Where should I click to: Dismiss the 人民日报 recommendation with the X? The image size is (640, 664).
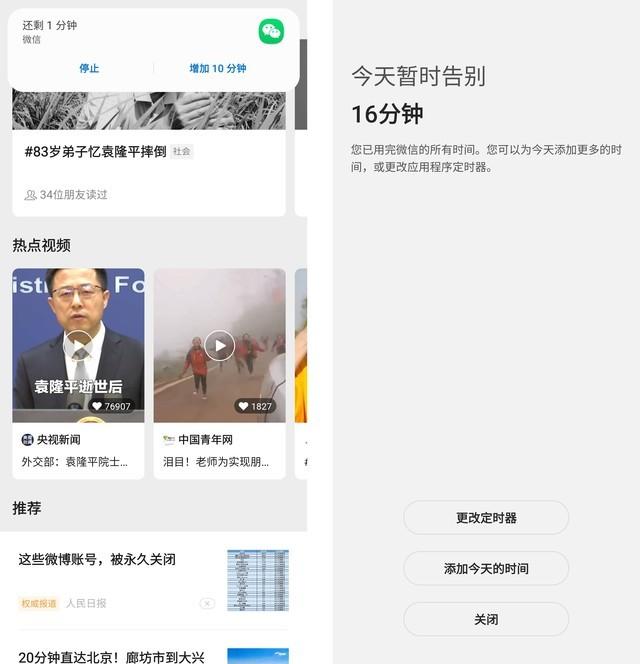click(x=207, y=603)
